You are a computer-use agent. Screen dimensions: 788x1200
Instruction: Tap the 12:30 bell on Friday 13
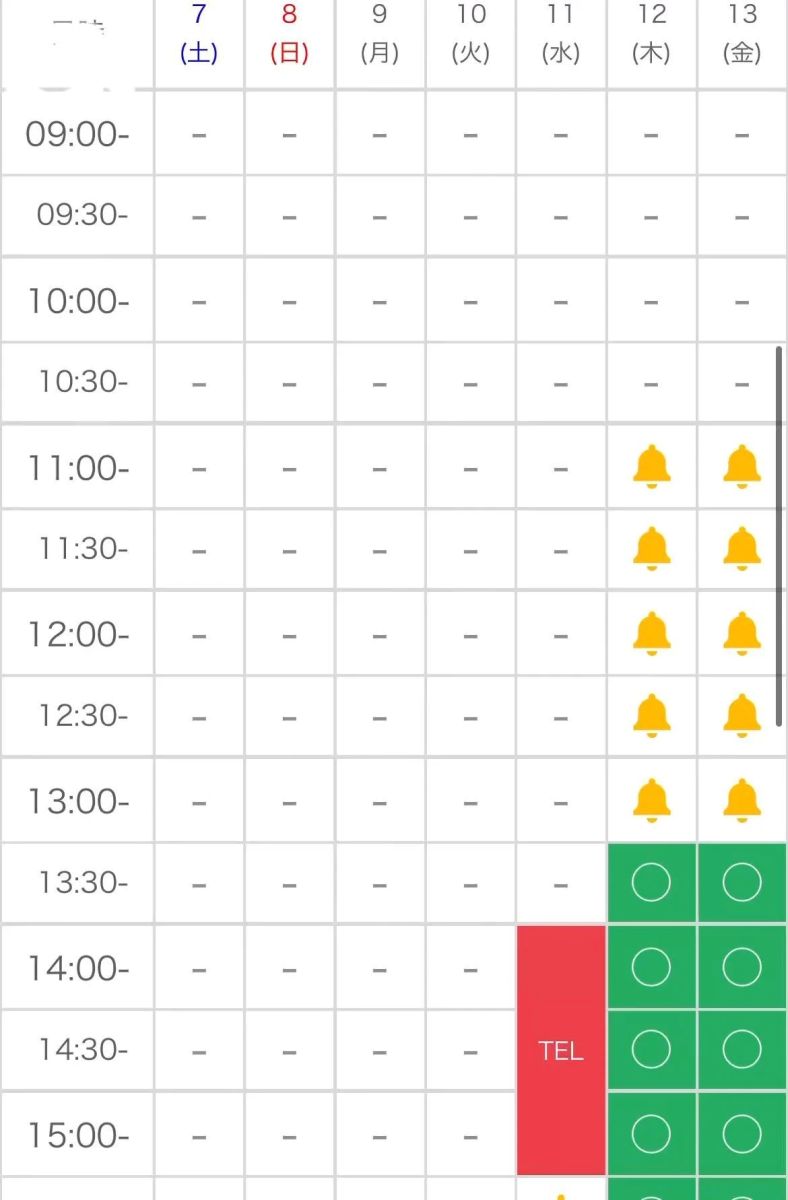coord(742,716)
